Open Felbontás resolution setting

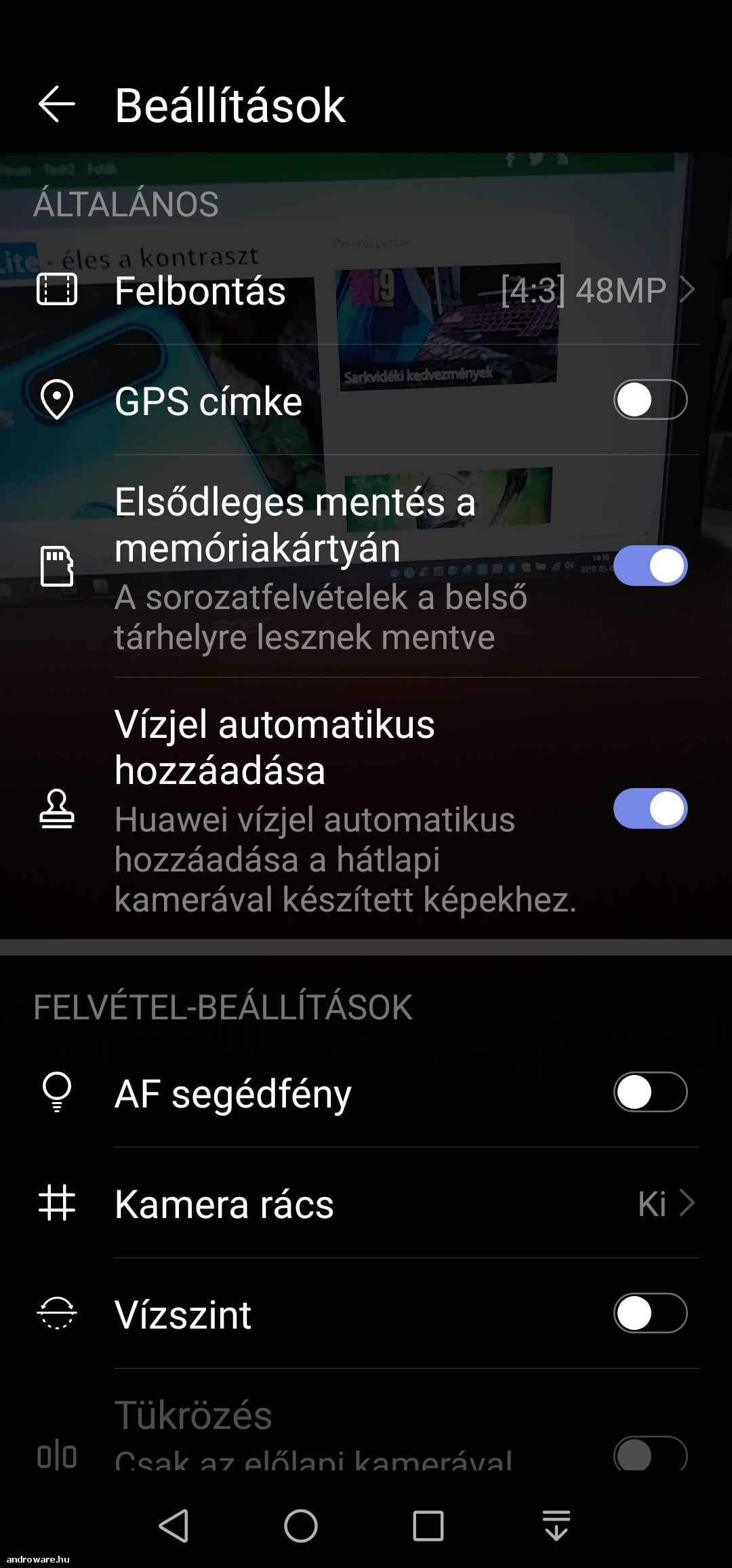366,290
